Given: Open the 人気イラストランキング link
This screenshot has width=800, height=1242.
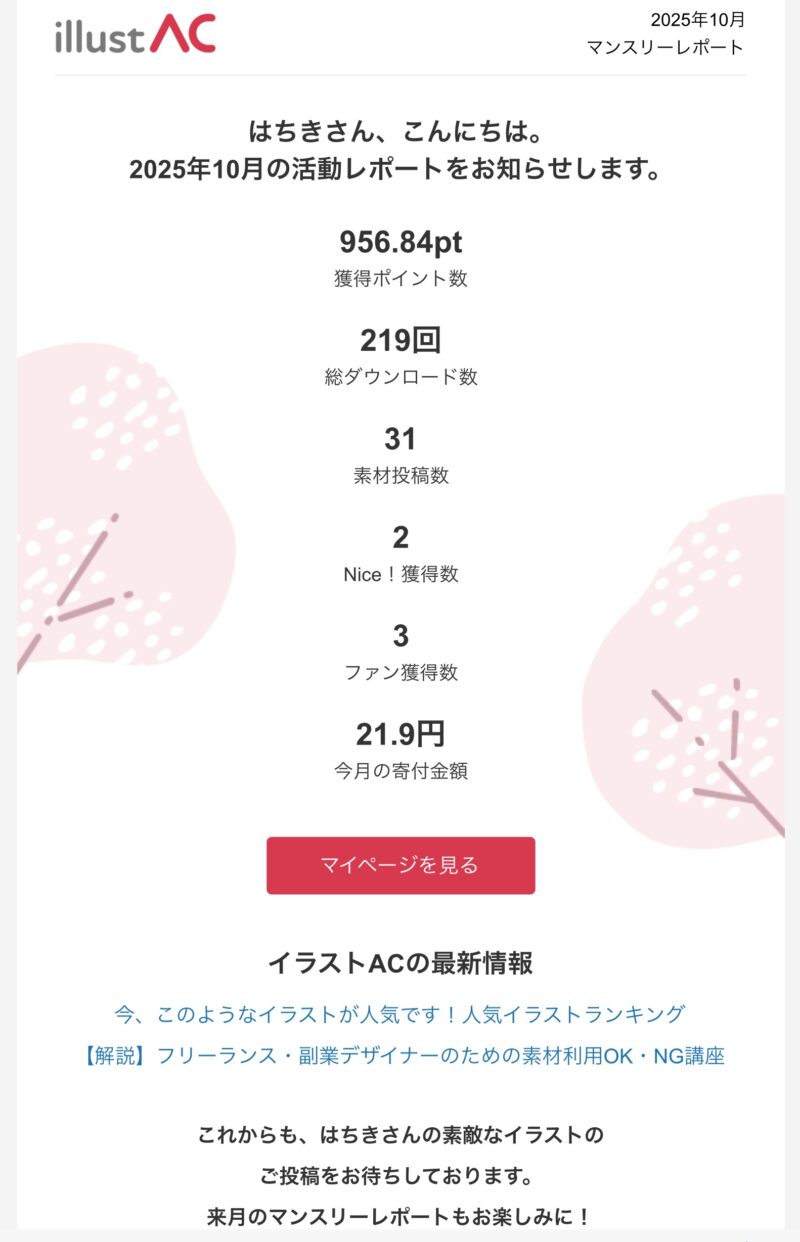Looking at the screenshot, I should (400, 1014).
